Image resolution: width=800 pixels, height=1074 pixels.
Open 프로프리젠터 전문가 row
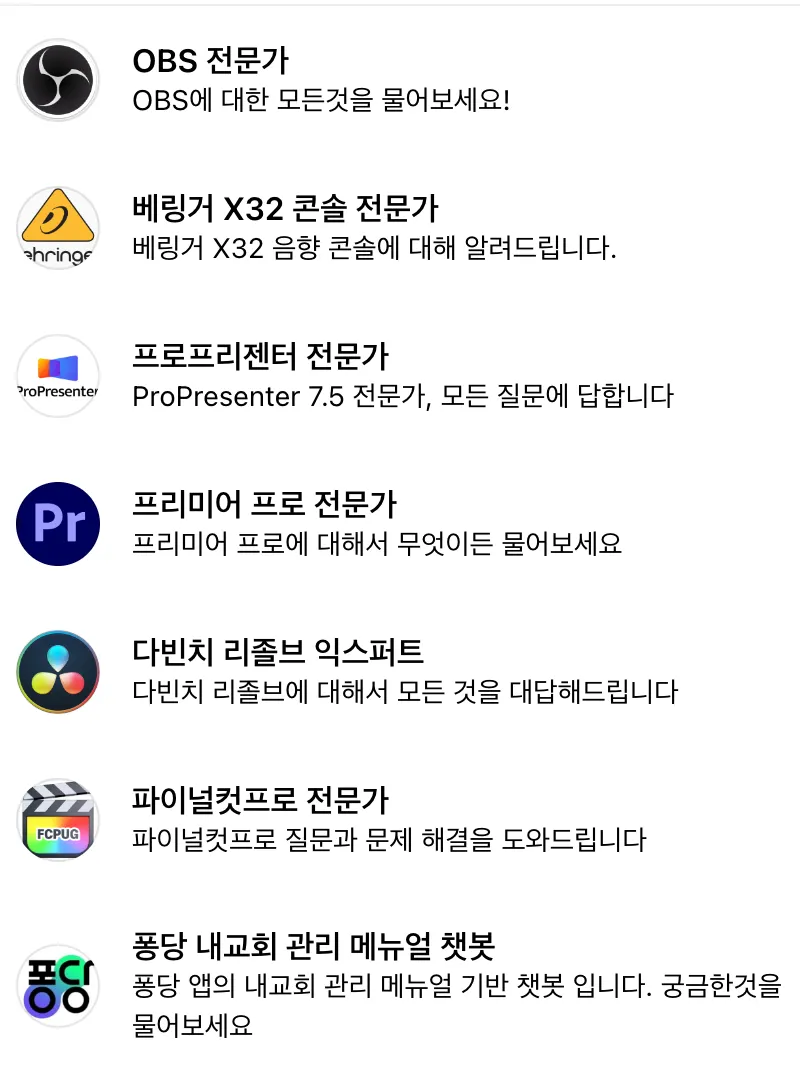coord(260,357)
